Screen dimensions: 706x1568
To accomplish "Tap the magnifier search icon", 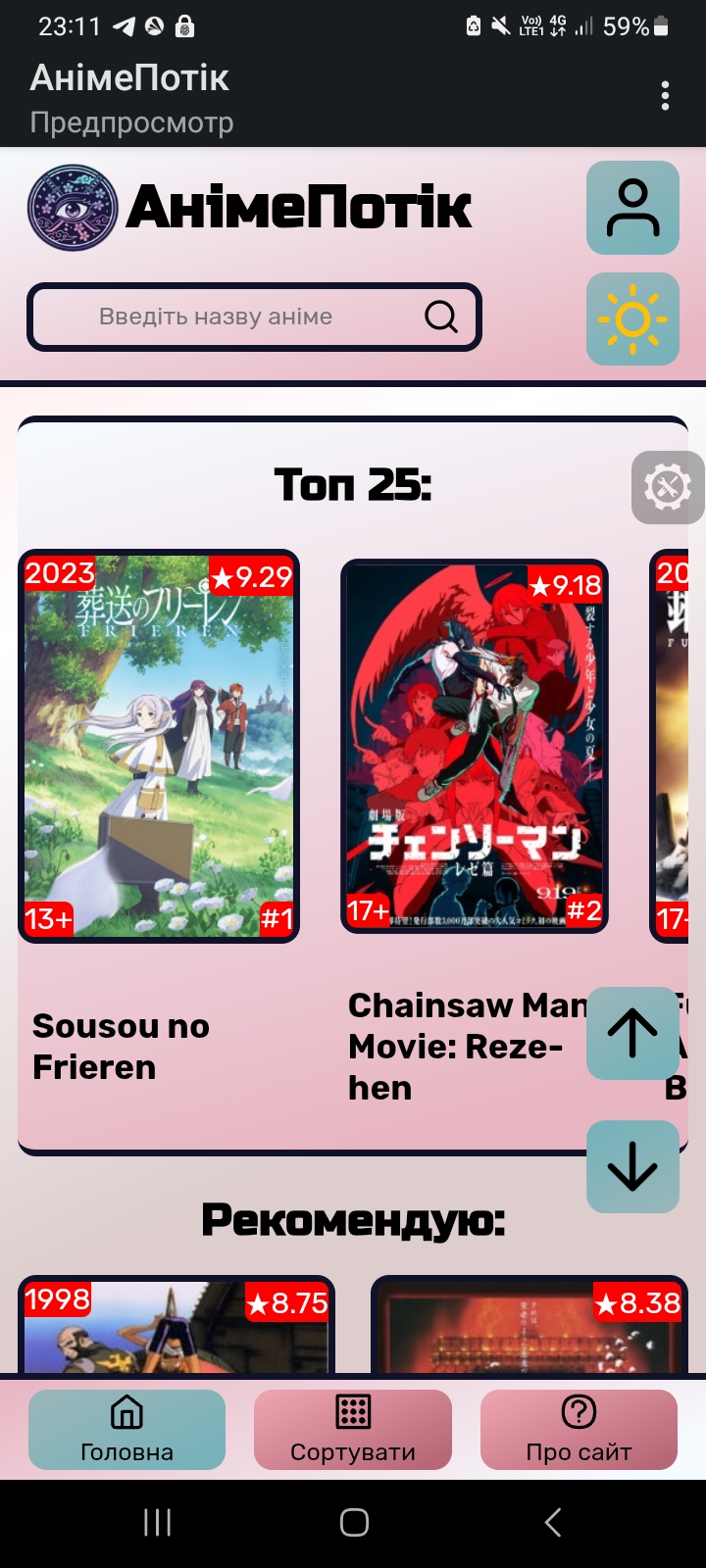I will click(x=441, y=317).
